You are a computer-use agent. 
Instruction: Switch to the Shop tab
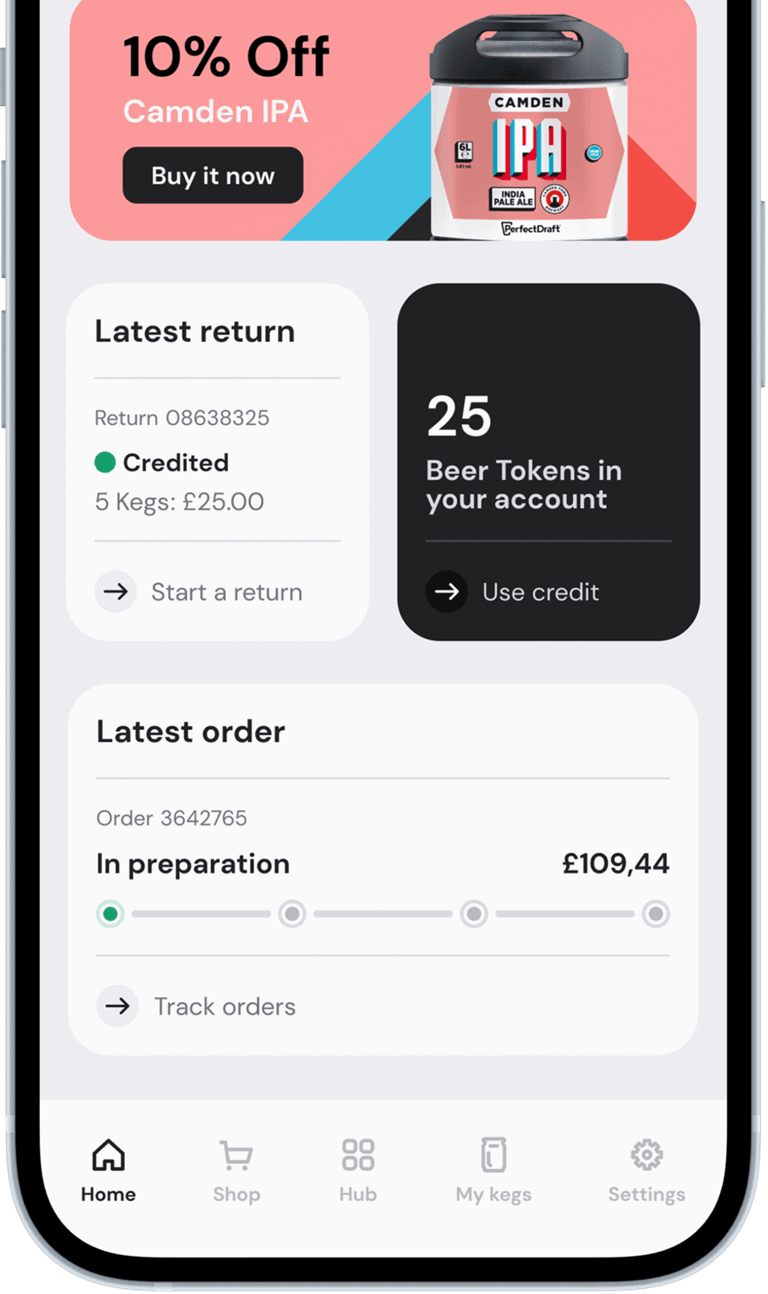coord(236,1170)
